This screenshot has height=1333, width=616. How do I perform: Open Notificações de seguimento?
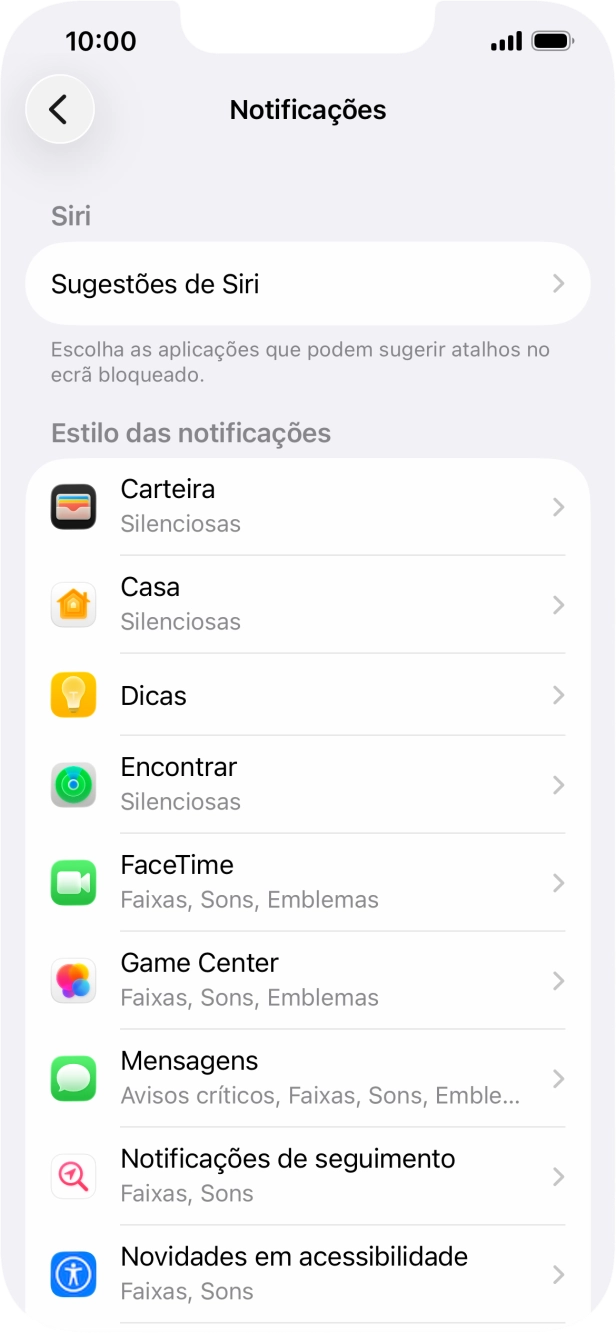[307, 1176]
